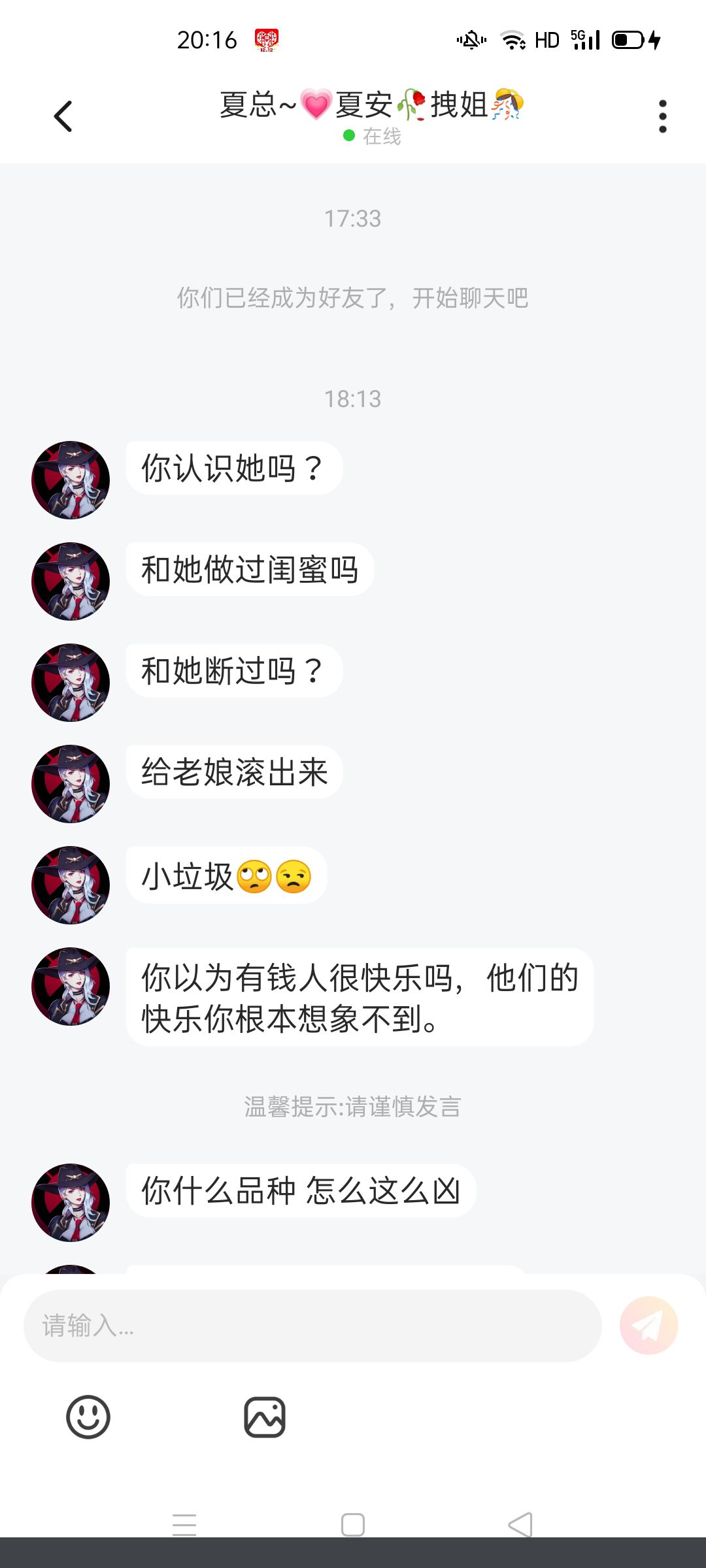Open sender's avatar beside 你认识她吗？

point(71,480)
